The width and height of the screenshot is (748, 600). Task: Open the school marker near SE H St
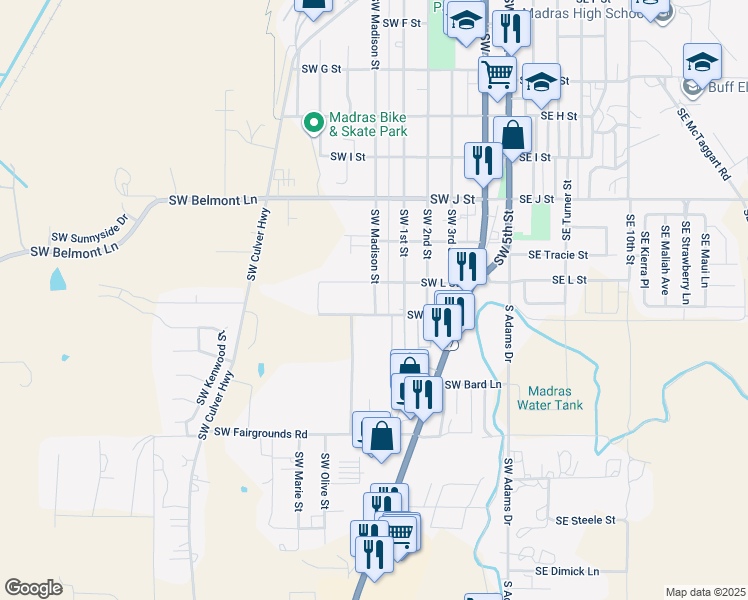[541, 85]
